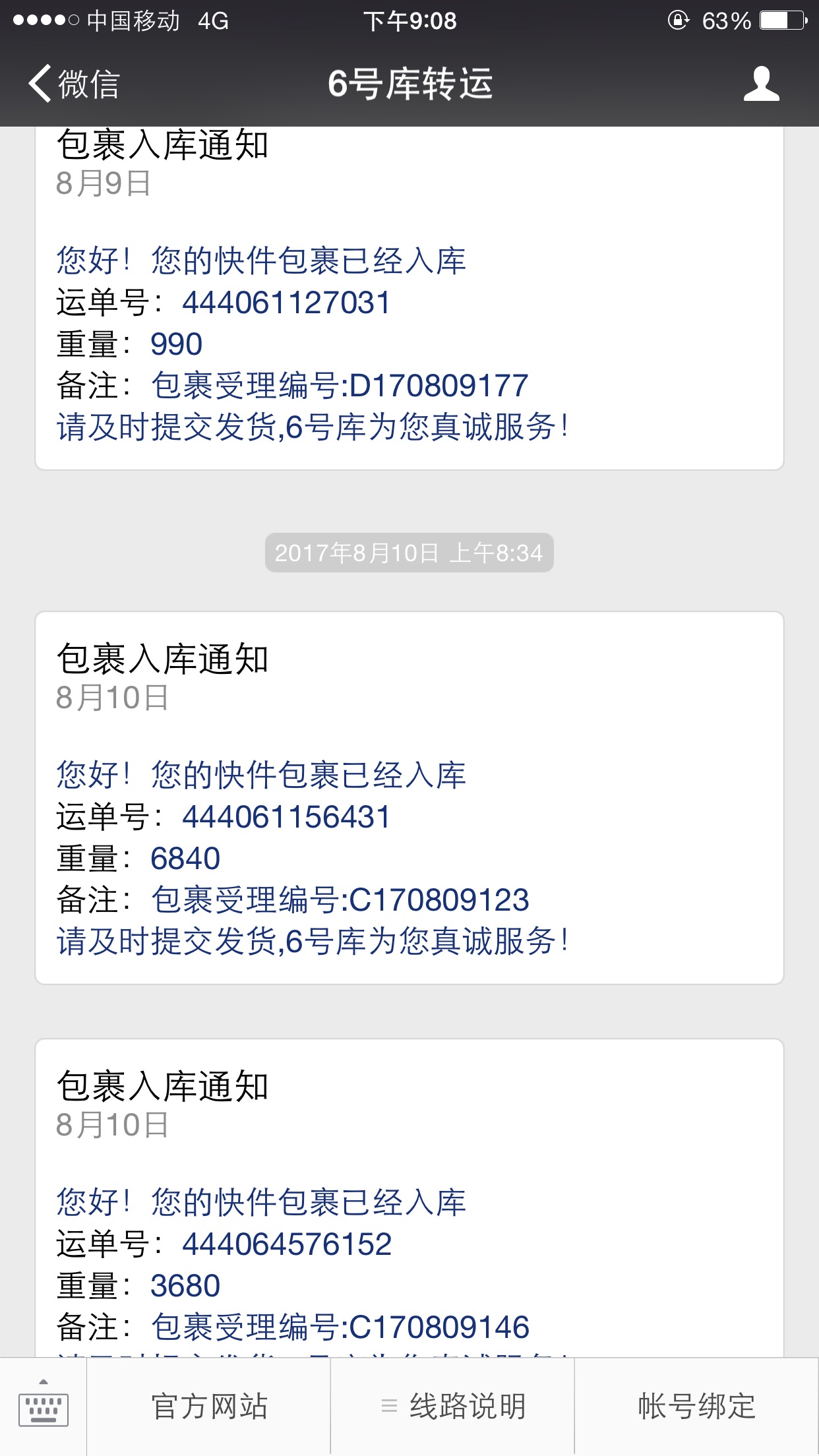819x1456 pixels.
Task: Open the notification card for 运单号 444061156431
Action: click(409, 798)
